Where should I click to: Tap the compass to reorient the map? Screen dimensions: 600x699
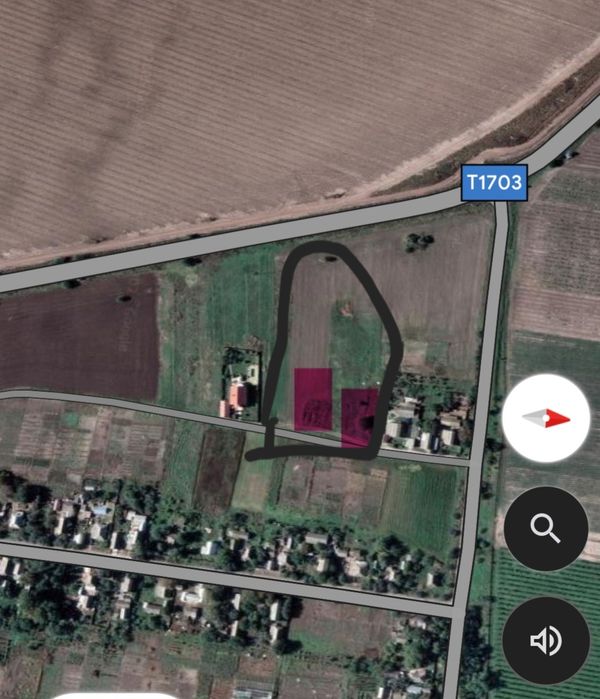pyautogui.click(x=545, y=419)
